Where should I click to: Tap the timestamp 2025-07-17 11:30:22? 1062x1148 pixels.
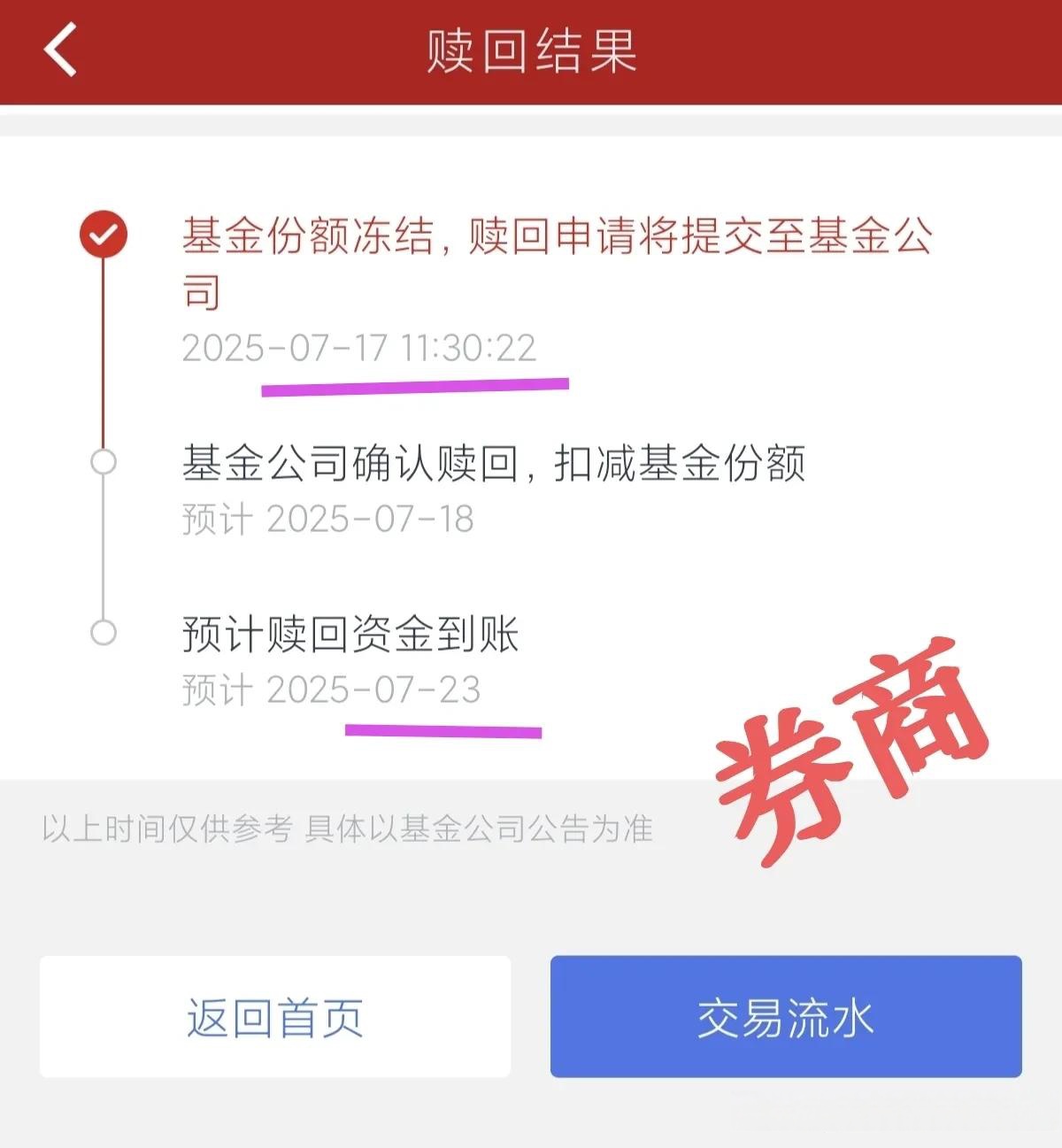[x=358, y=348]
